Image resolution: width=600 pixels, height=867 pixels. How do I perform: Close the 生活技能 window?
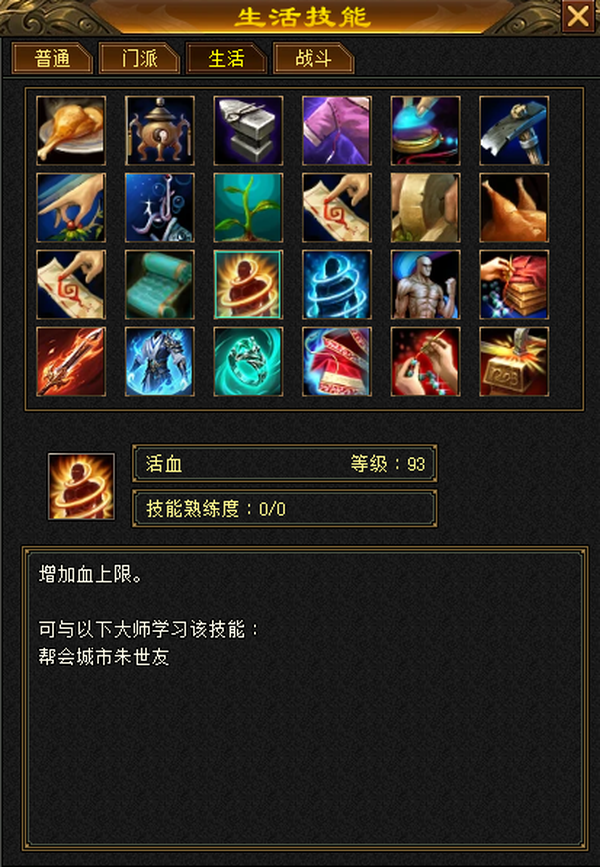pyautogui.click(x=578, y=16)
